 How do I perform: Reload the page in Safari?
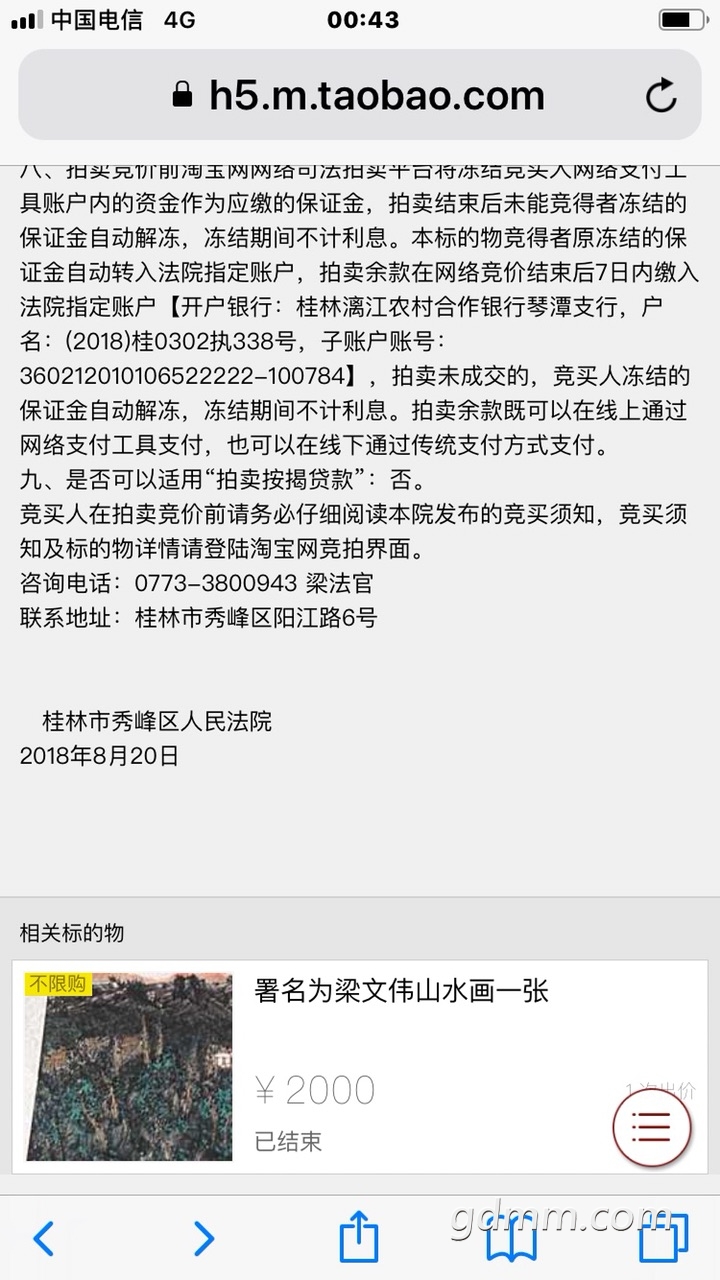pyautogui.click(x=661, y=96)
